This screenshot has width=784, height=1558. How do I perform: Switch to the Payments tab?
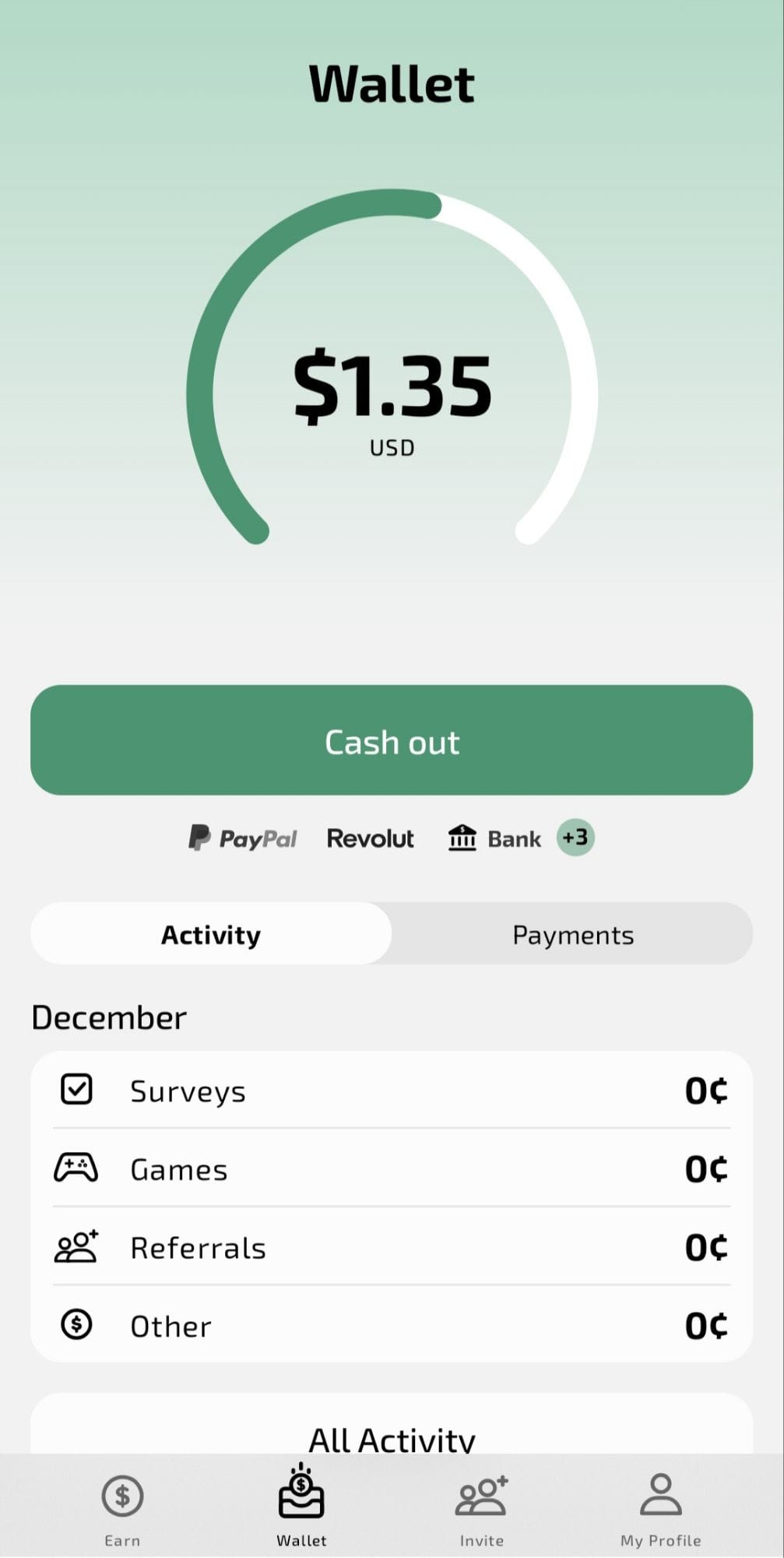(x=572, y=934)
